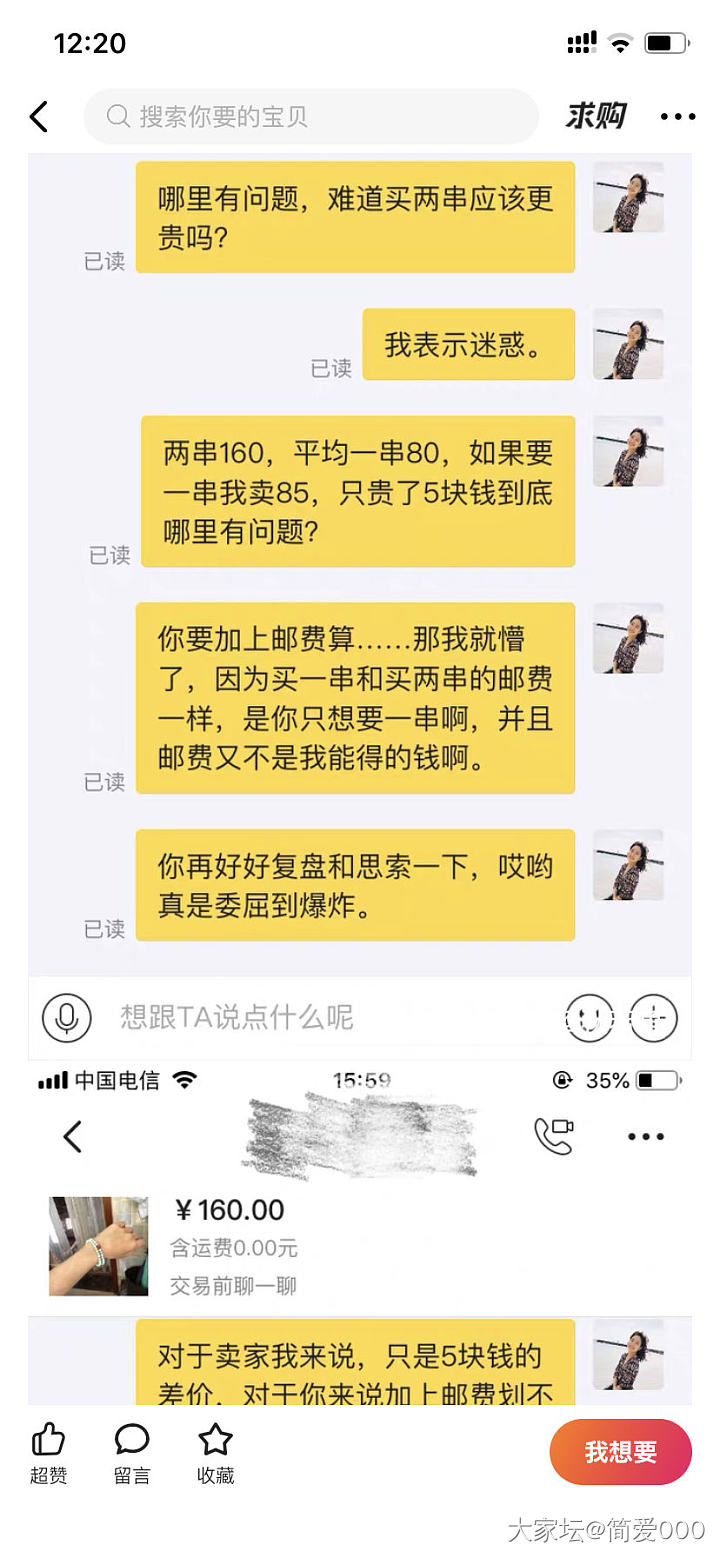Image resolution: width=720 pixels, height=1558 pixels.
Task: Go back using the top arrow
Action: click(39, 117)
